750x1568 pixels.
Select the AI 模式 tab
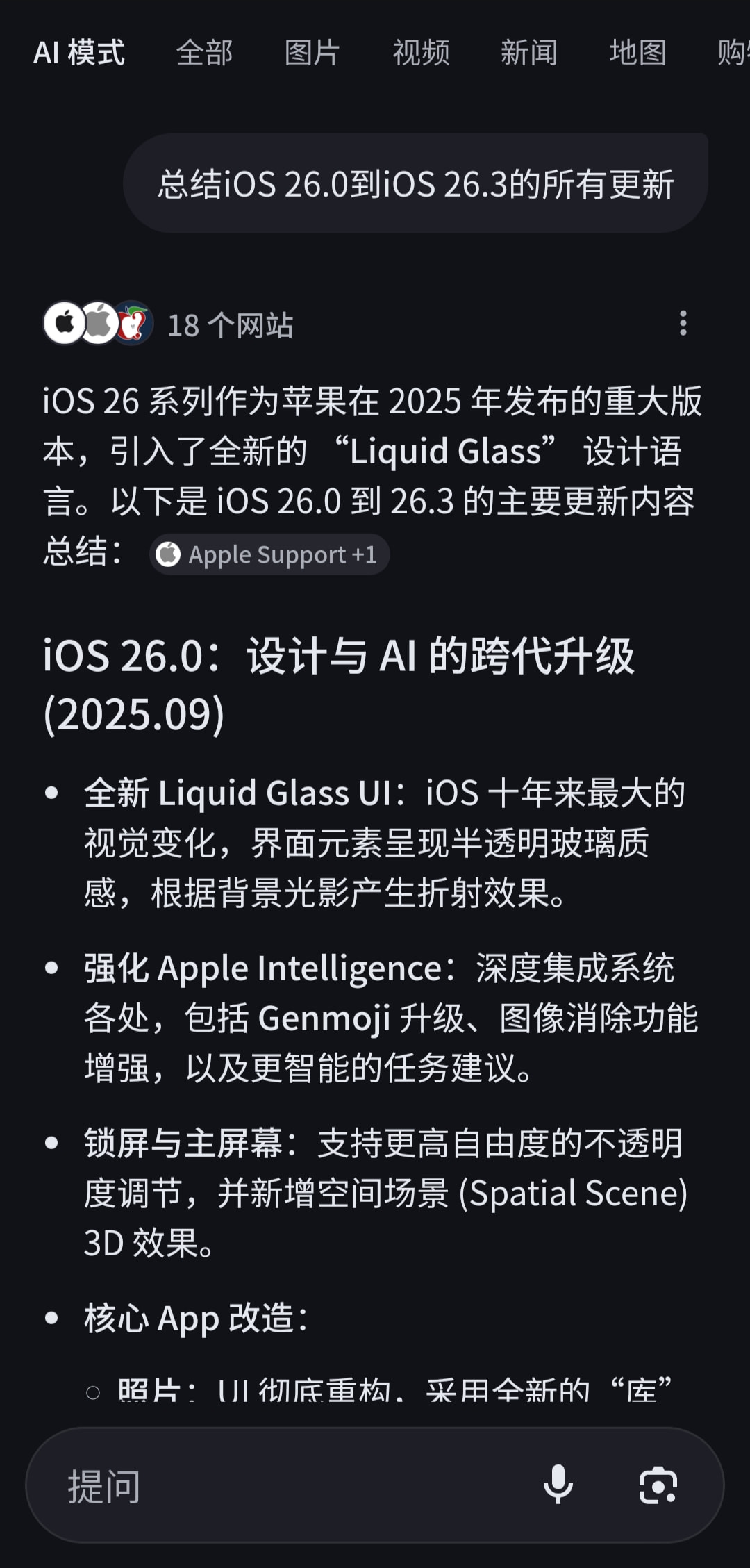click(x=79, y=53)
